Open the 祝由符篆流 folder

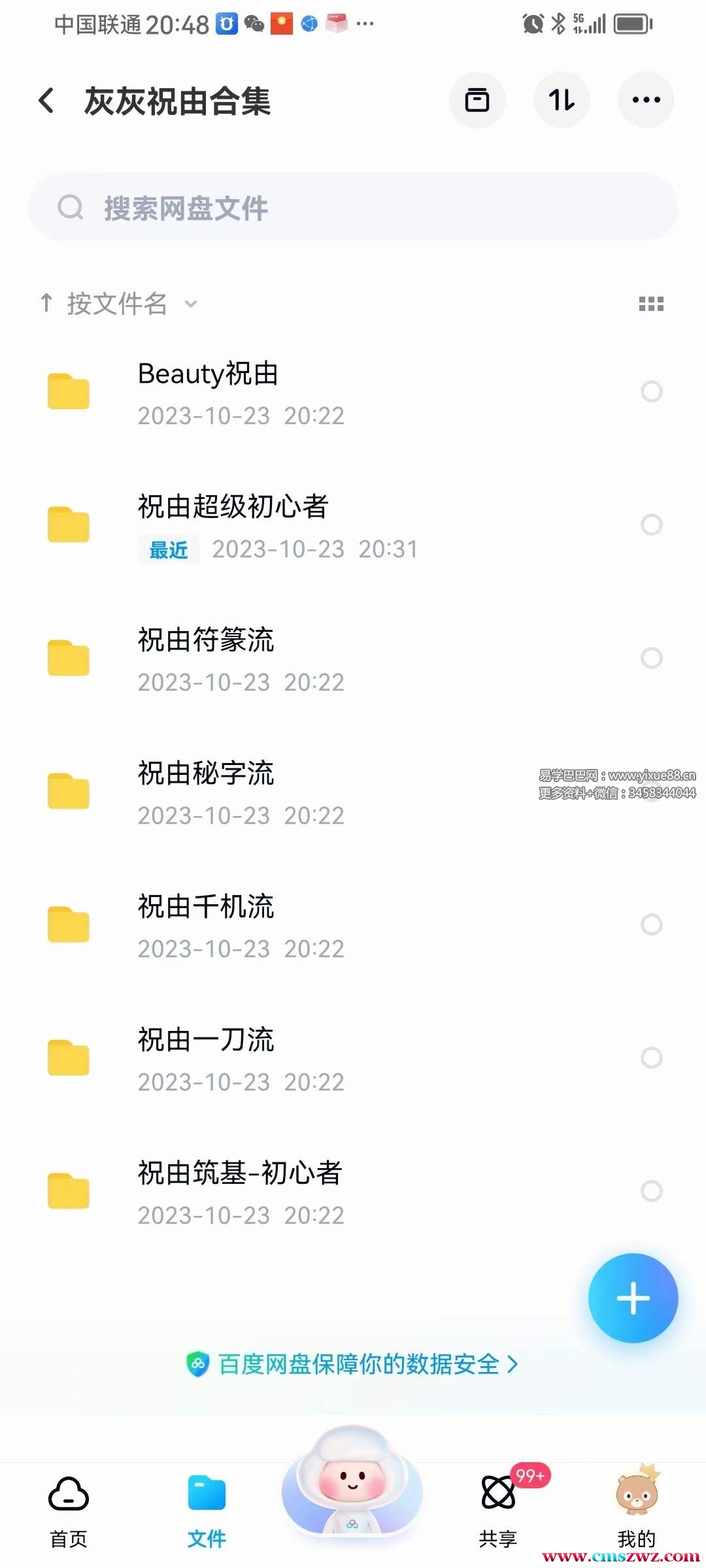pos(206,640)
